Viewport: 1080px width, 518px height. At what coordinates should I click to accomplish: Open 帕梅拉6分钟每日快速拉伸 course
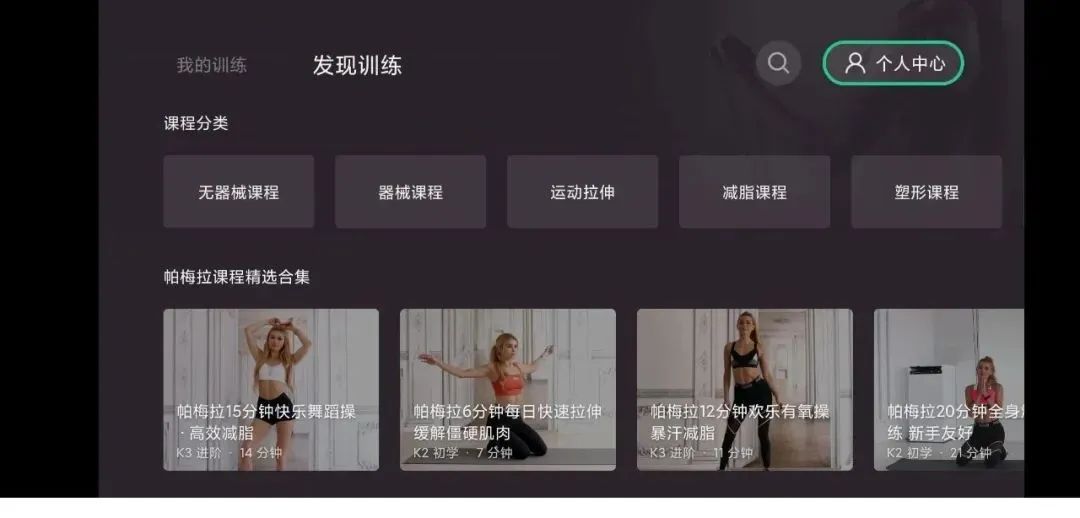(x=508, y=389)
